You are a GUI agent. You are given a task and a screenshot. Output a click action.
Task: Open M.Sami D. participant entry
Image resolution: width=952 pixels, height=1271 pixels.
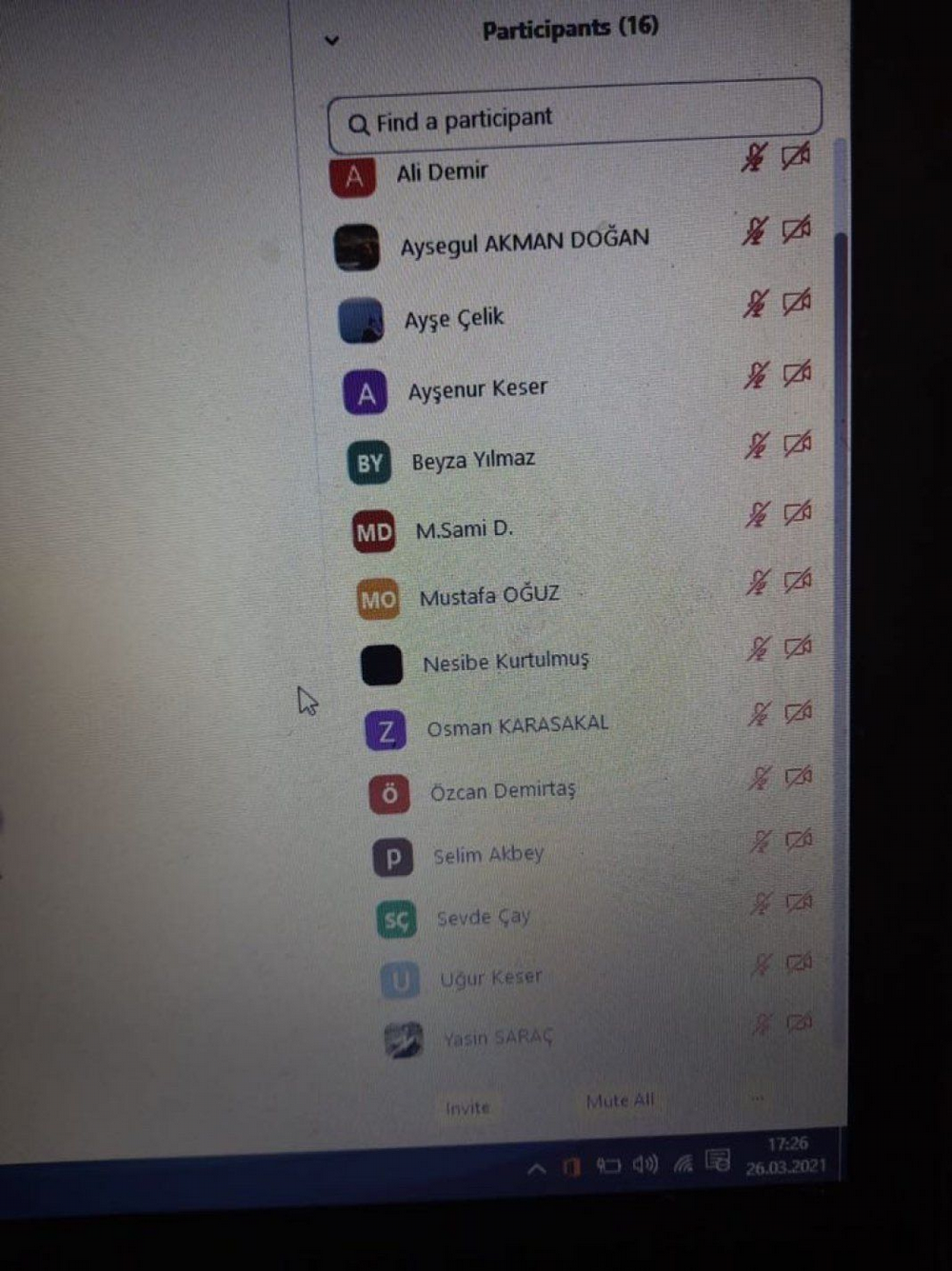pyautogui.click(x=464, y=529)
